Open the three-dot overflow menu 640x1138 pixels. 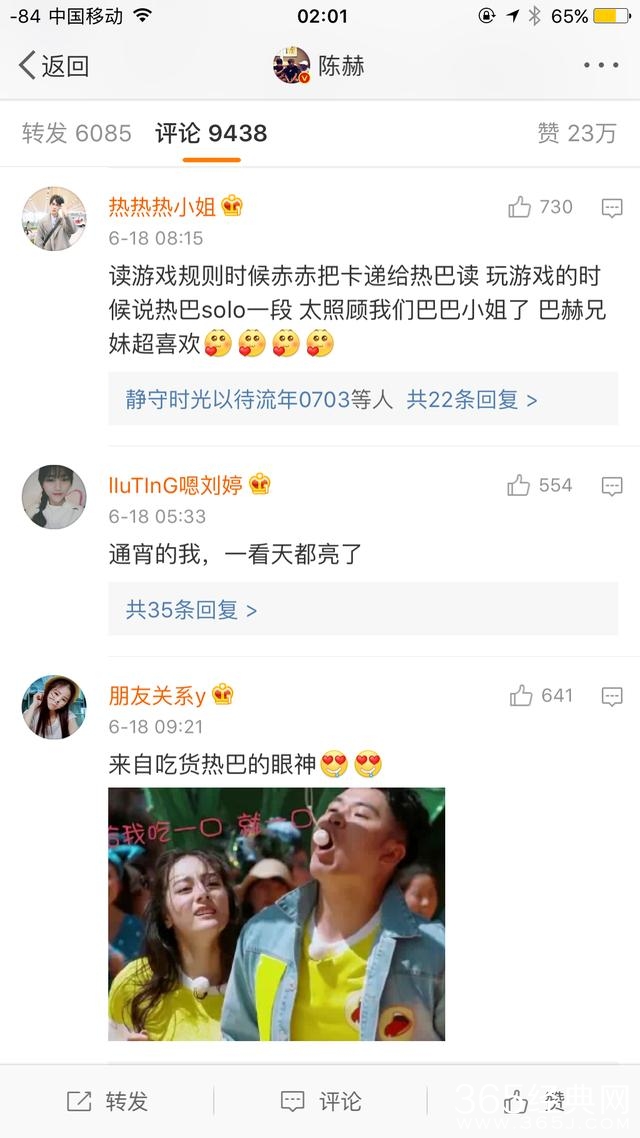(601, 66)
